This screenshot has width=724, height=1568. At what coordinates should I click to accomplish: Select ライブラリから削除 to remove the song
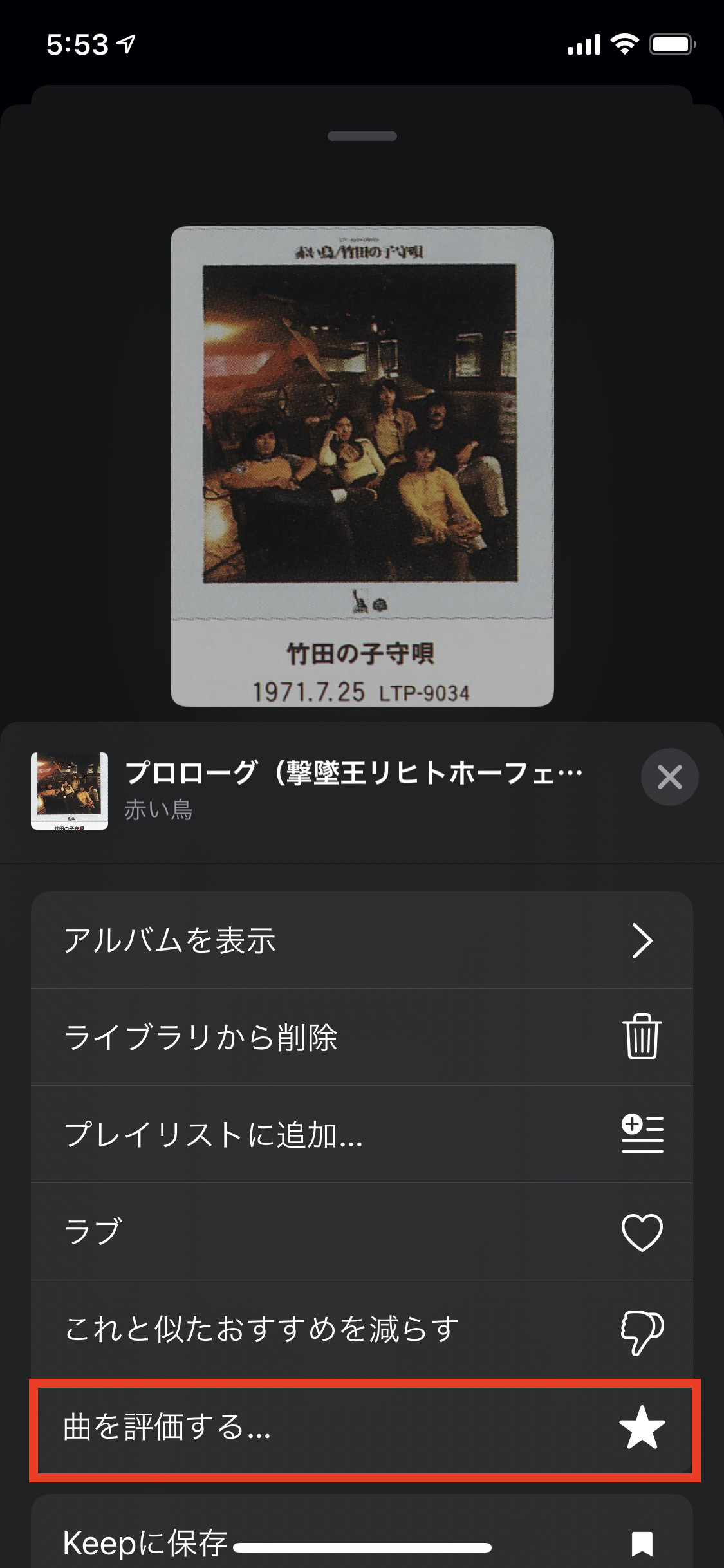click(x=362, y=1037)
